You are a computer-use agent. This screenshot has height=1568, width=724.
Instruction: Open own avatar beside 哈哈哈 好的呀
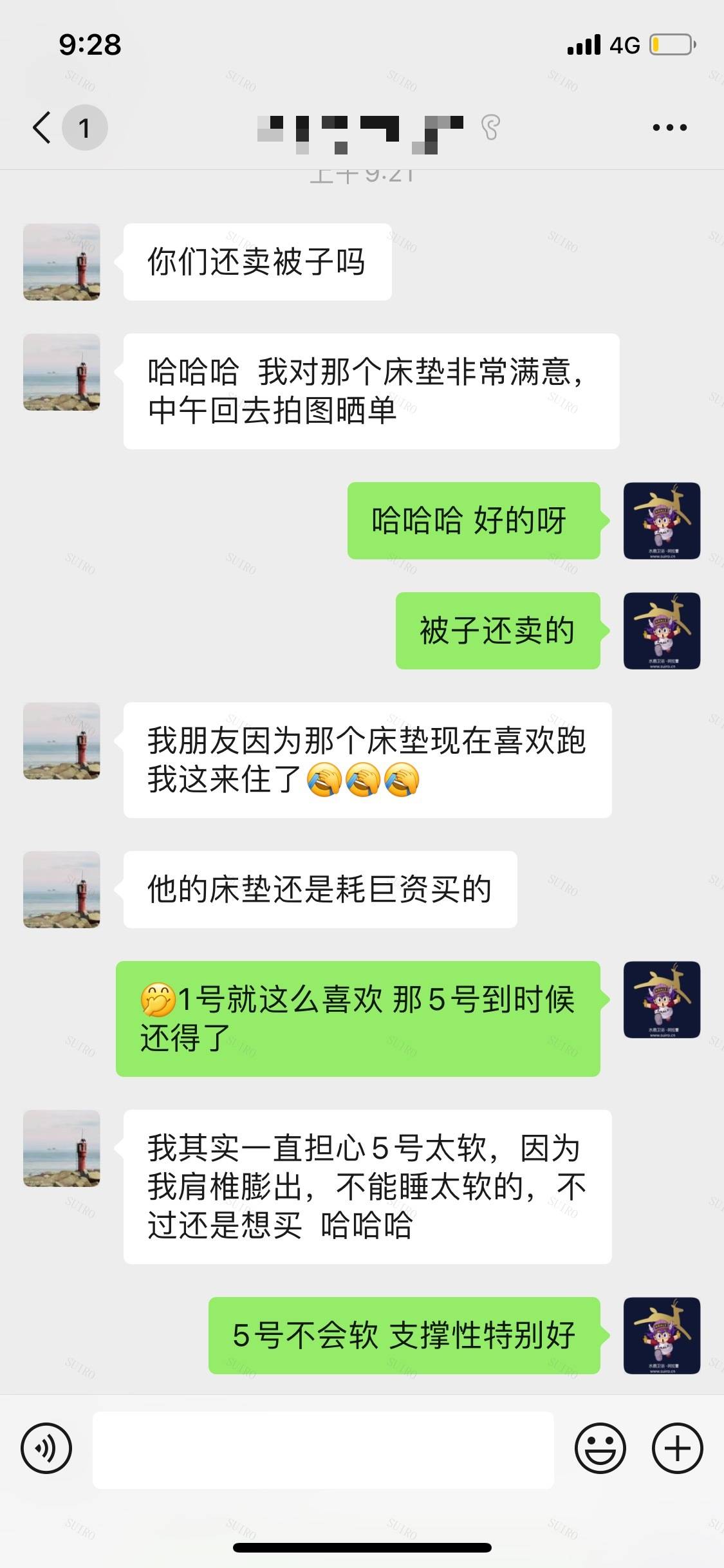pos(662,521)
